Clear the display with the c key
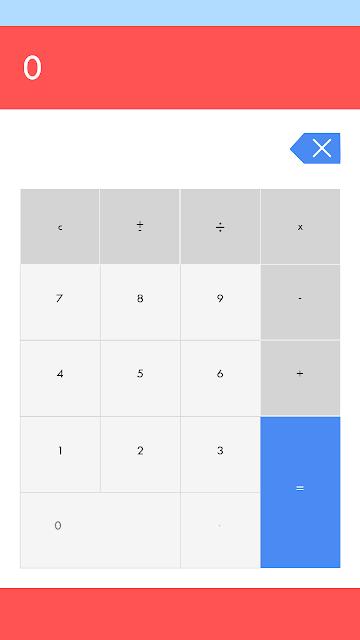The height and width of the screenshot is (640, 360). [60, 227]
